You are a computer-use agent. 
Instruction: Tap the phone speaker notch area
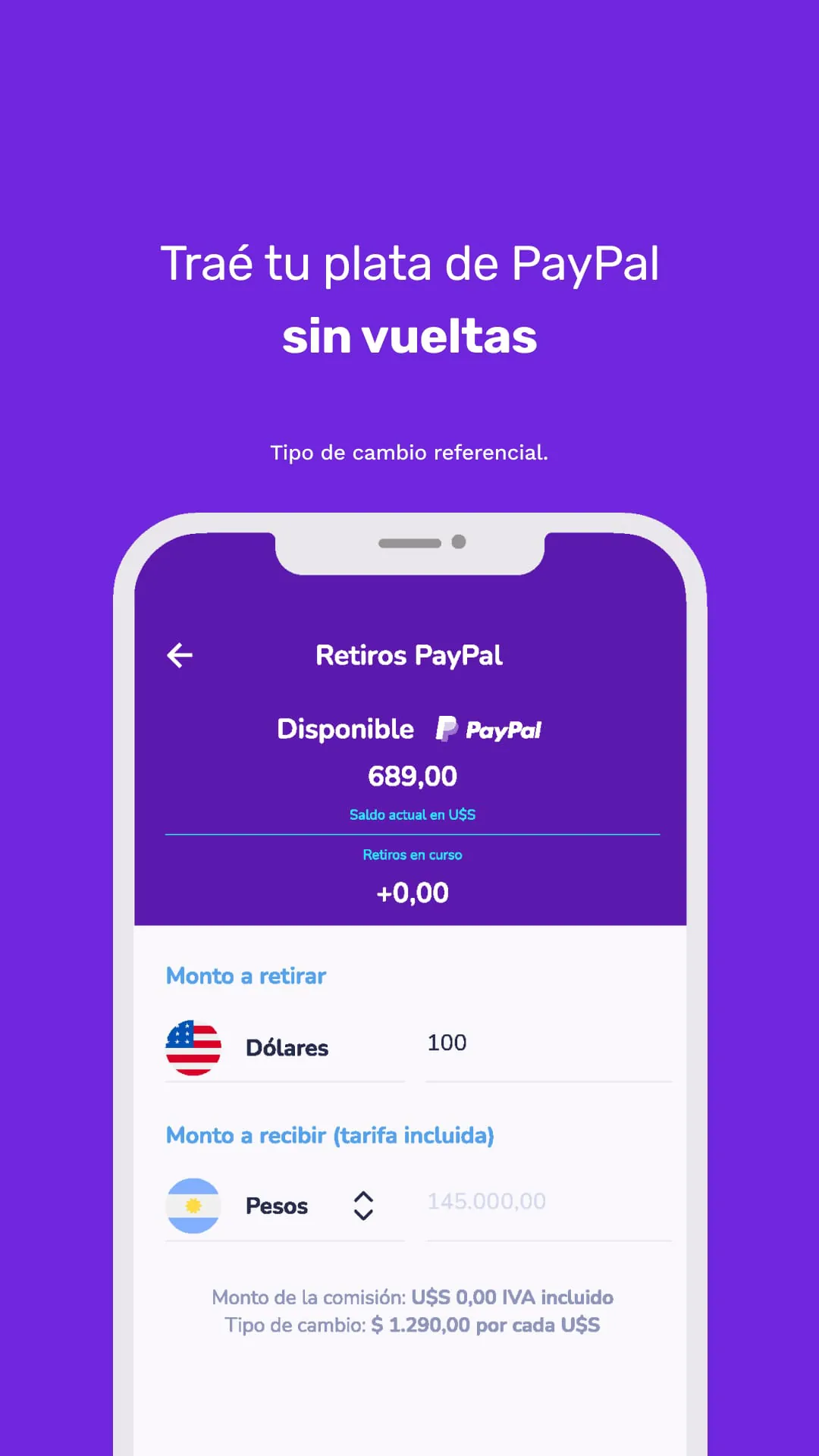point(413,543)
